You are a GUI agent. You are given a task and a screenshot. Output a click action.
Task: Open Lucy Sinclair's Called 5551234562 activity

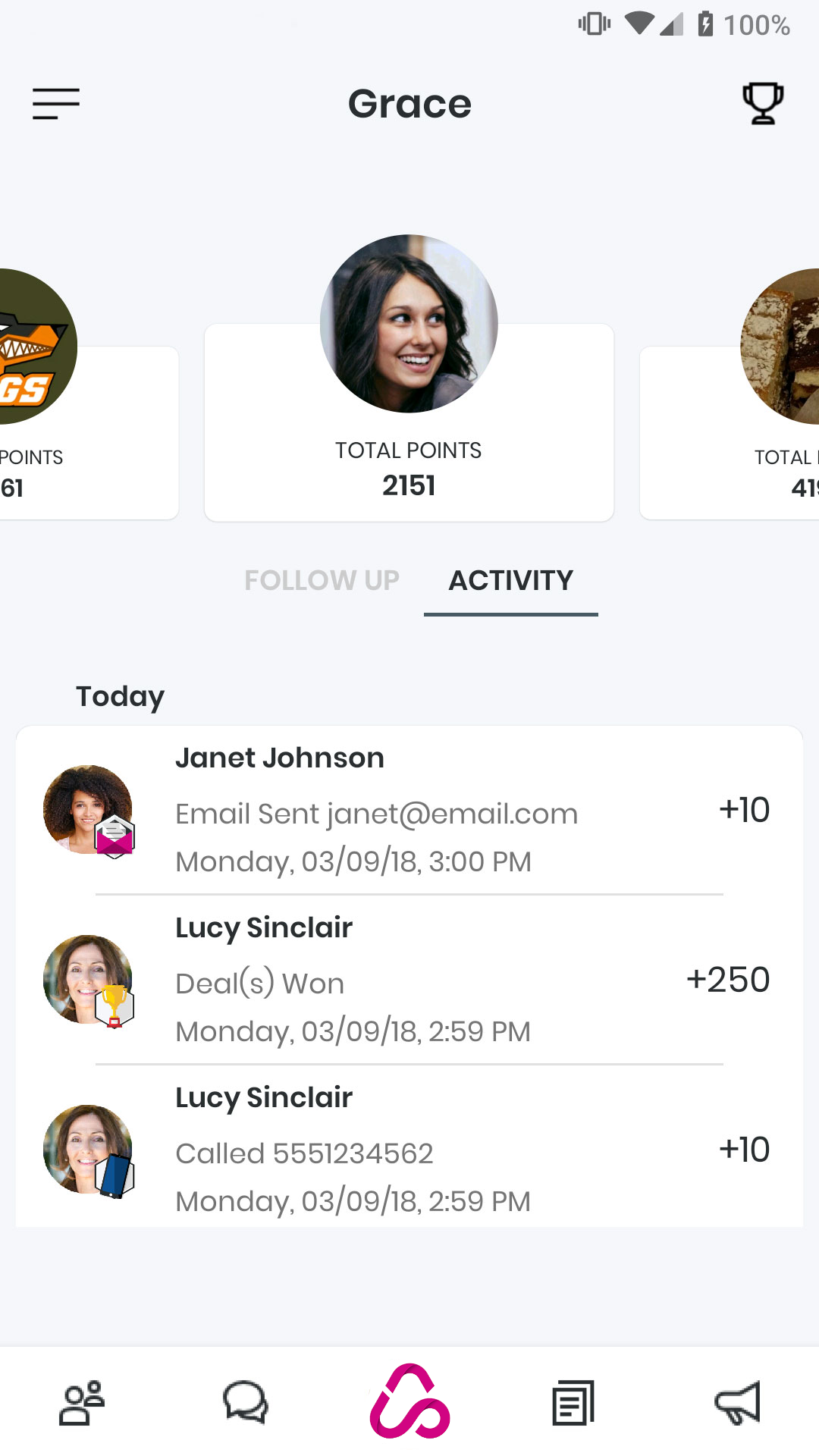pos(409,1150)
